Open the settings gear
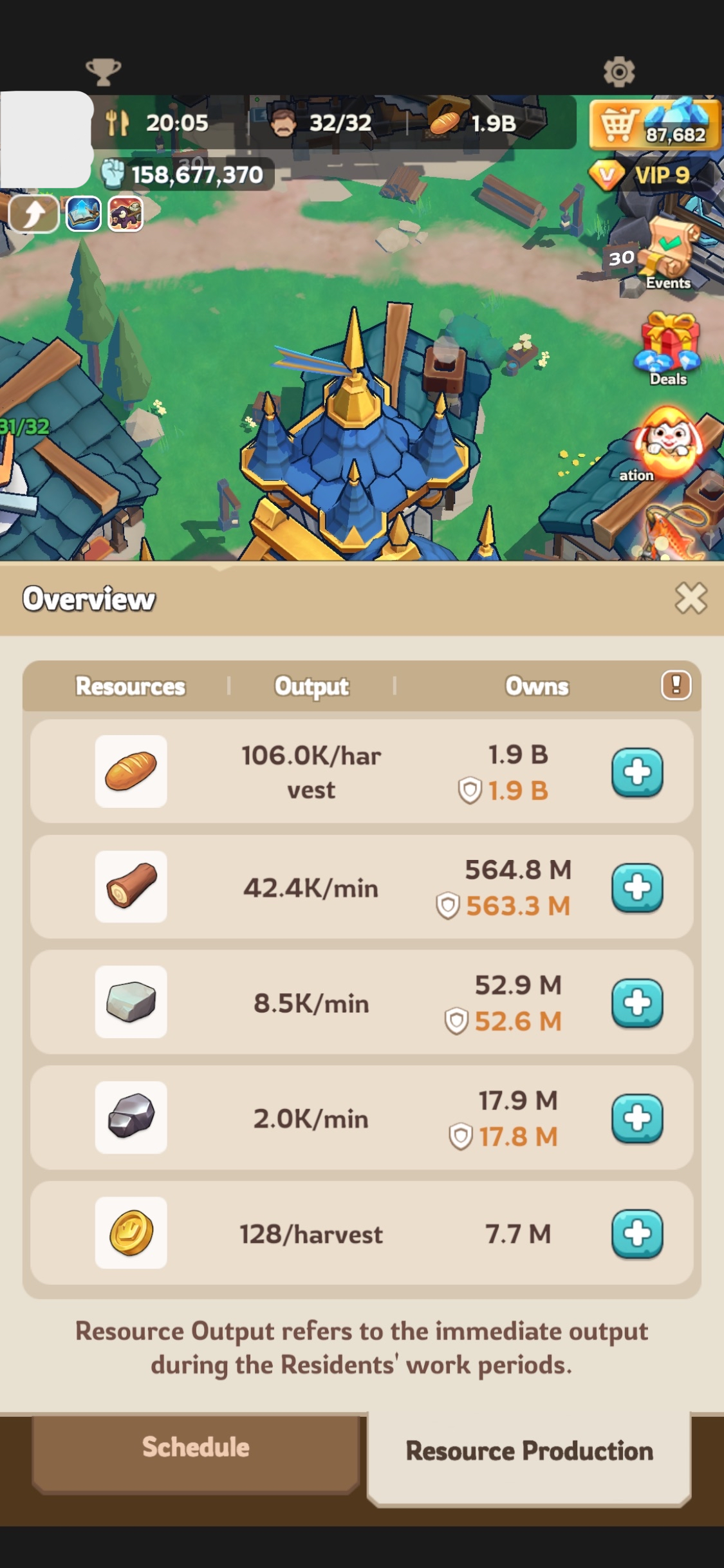The height and width of the screenshot is (1568, 724). (619, 71)
